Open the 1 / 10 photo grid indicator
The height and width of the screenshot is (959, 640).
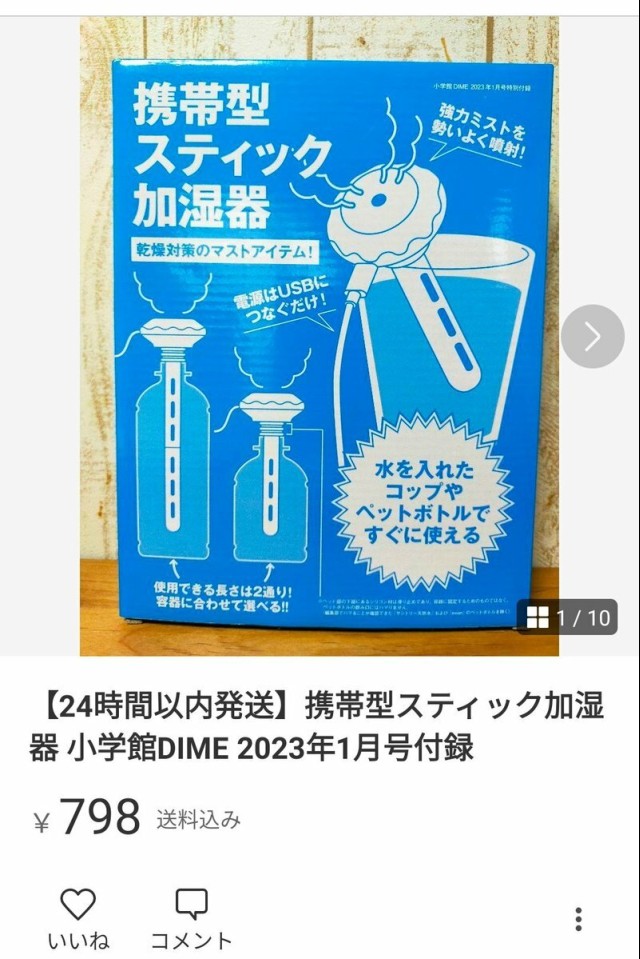[x=568, y=617]
